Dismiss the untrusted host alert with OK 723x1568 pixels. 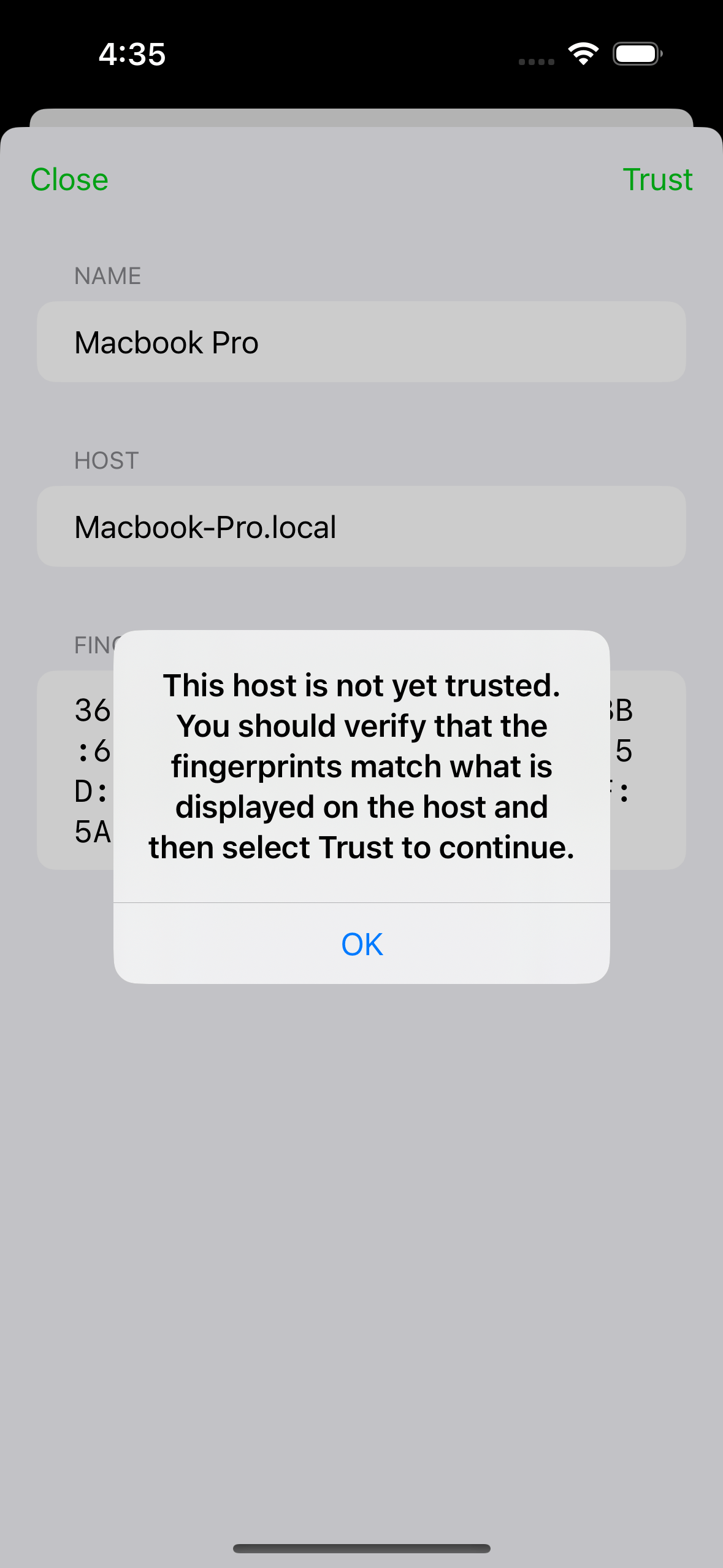[x=362, y=943]
